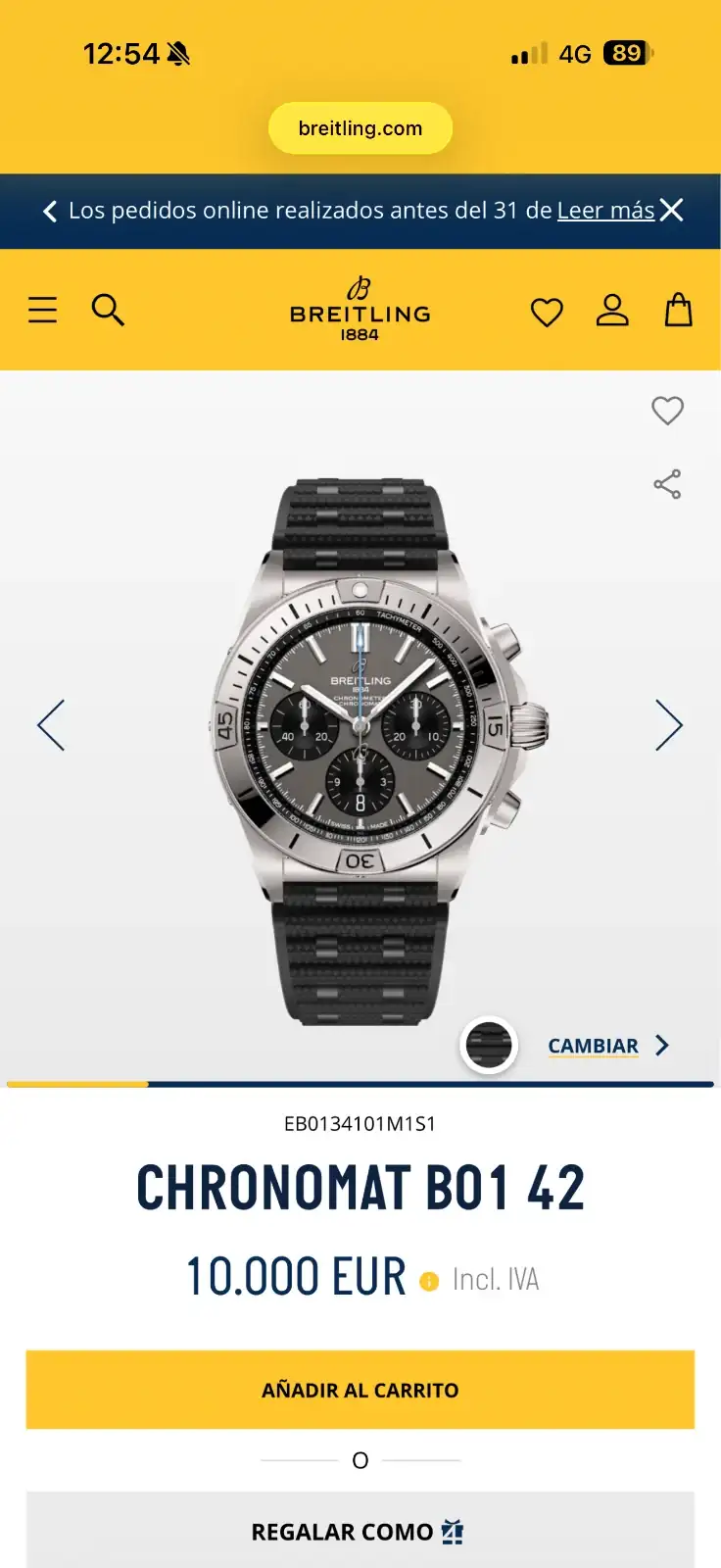Add this watch to favorites
Screen dimensions: 721x1568
667,411
